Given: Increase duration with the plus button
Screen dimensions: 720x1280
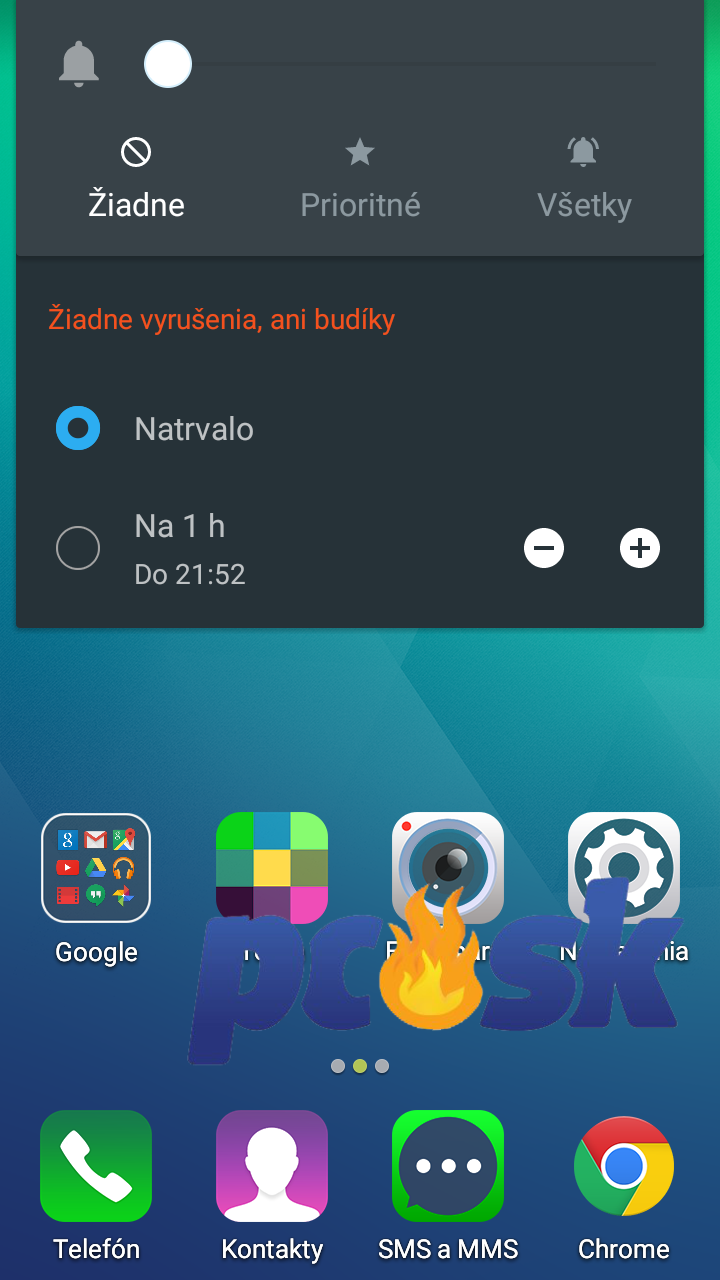Looking at the screenshot, I should click(x=640, y=548).
